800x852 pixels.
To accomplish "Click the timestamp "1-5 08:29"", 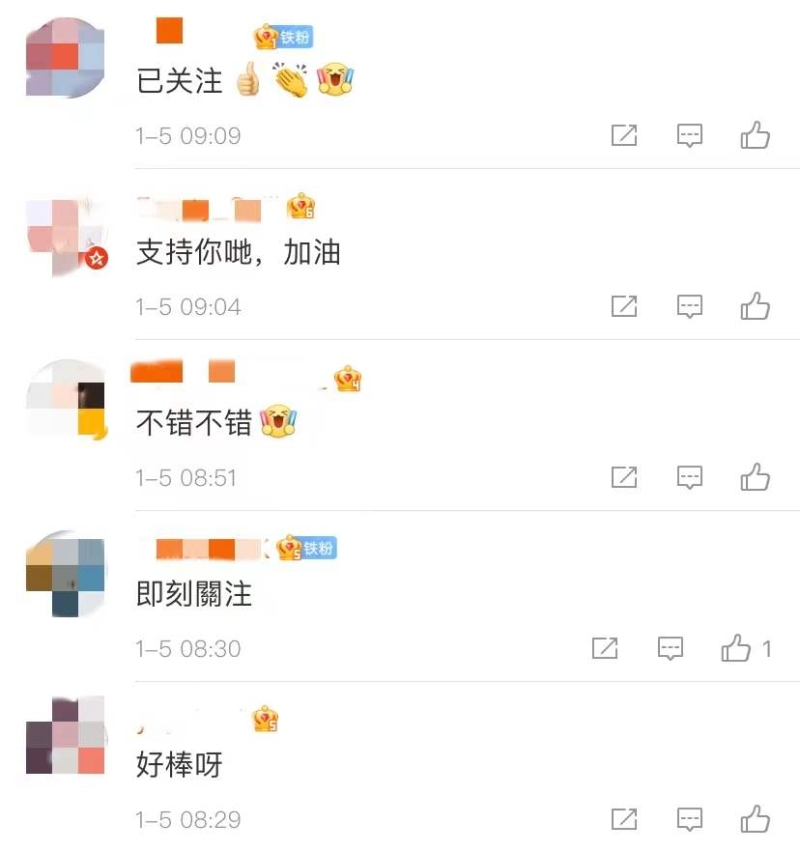I will [x=186, y=818].
